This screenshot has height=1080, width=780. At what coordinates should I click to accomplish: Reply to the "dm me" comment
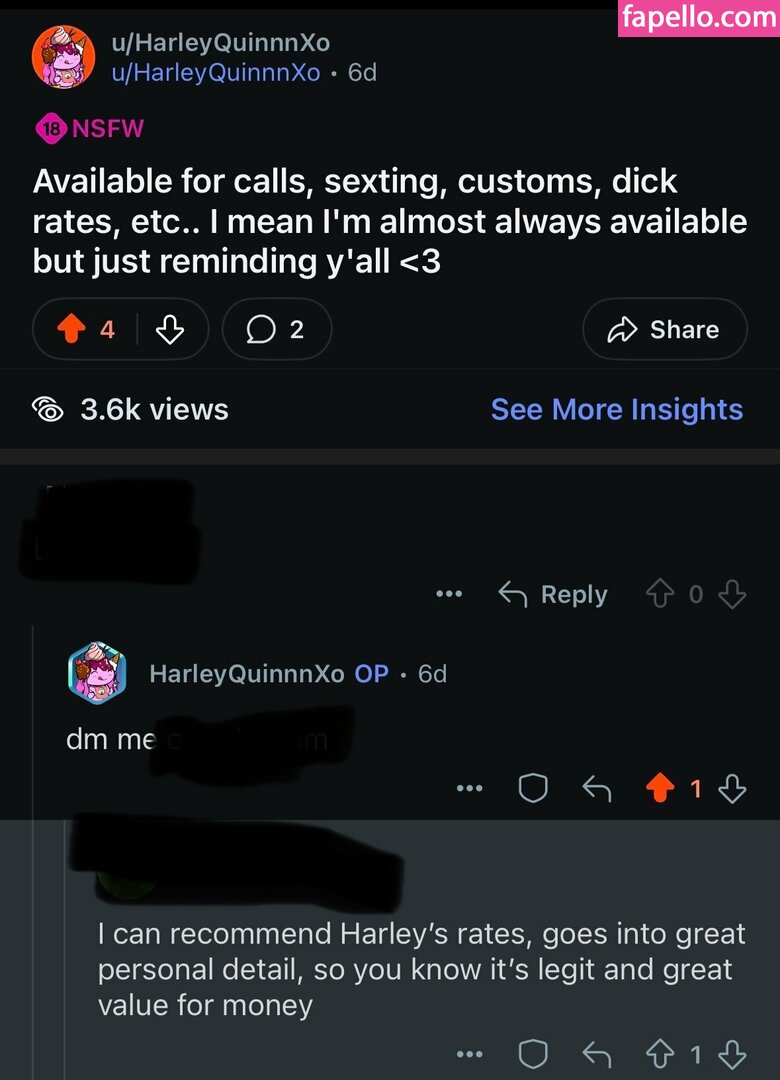(597, 790)
